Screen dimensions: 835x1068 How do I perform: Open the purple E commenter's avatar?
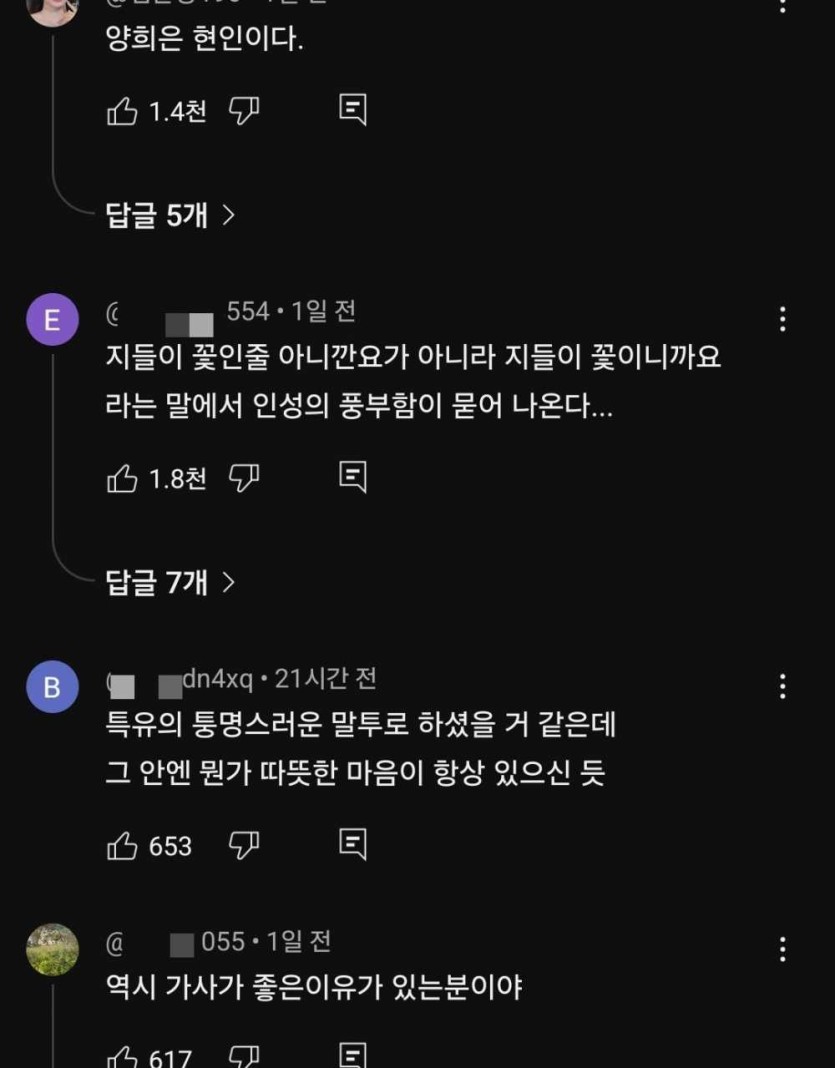(x=52, y=320)
